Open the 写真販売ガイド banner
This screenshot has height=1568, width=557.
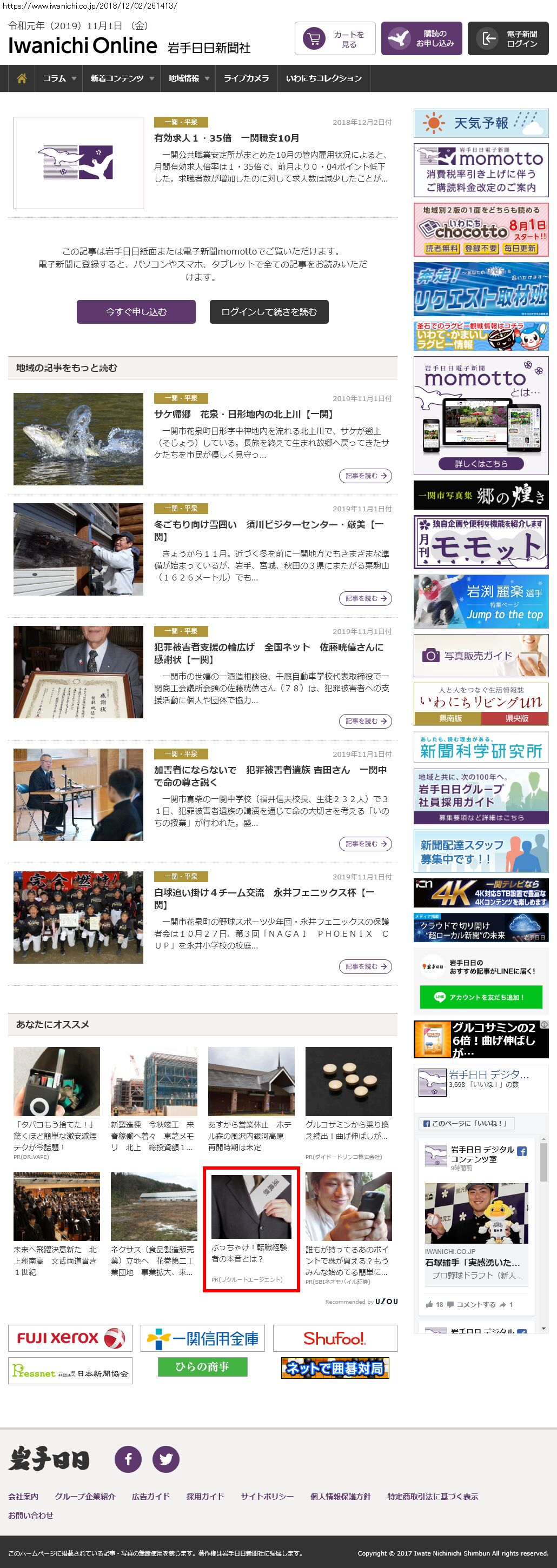(x=481, y=656)
